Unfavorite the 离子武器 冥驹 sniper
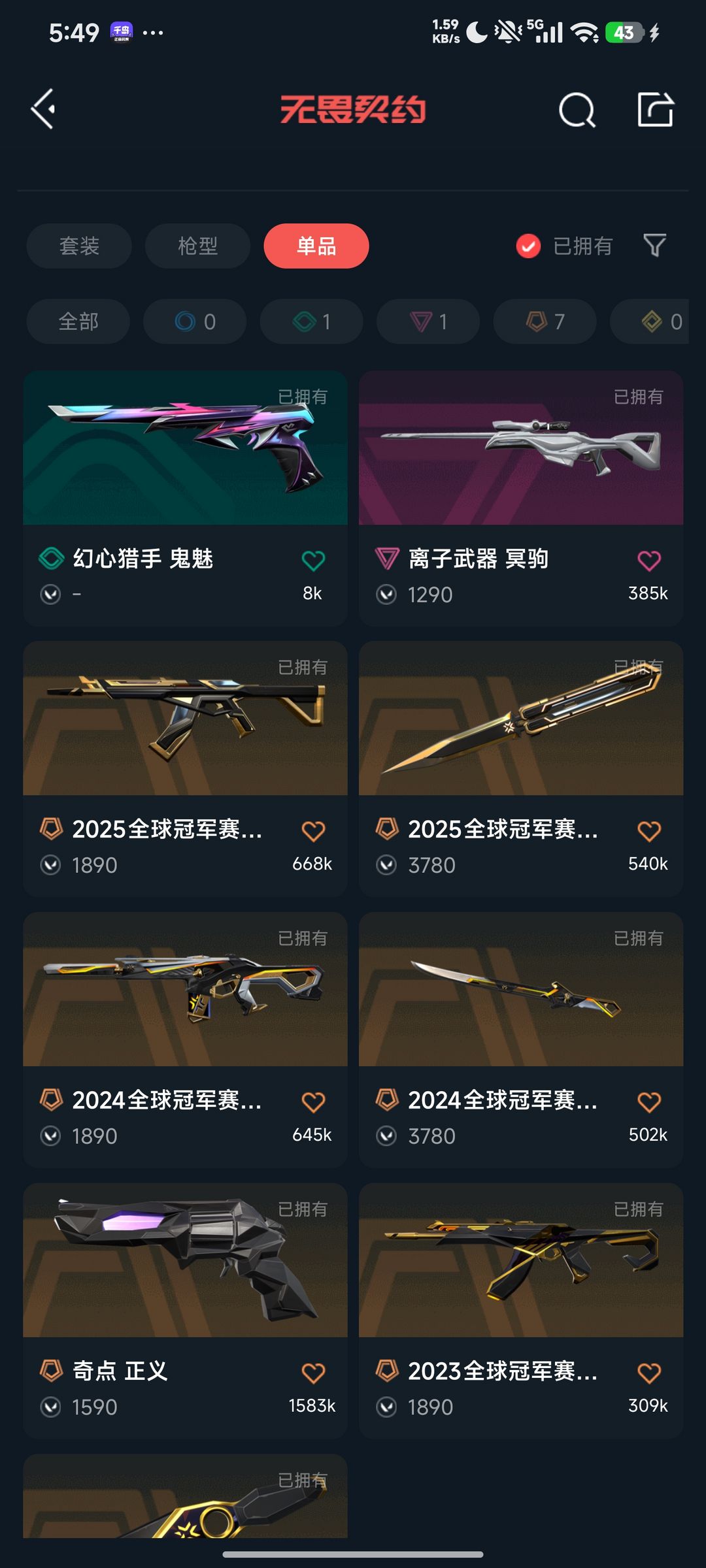Viewport: 706px width, 1568px height. (x=648, y=560)
